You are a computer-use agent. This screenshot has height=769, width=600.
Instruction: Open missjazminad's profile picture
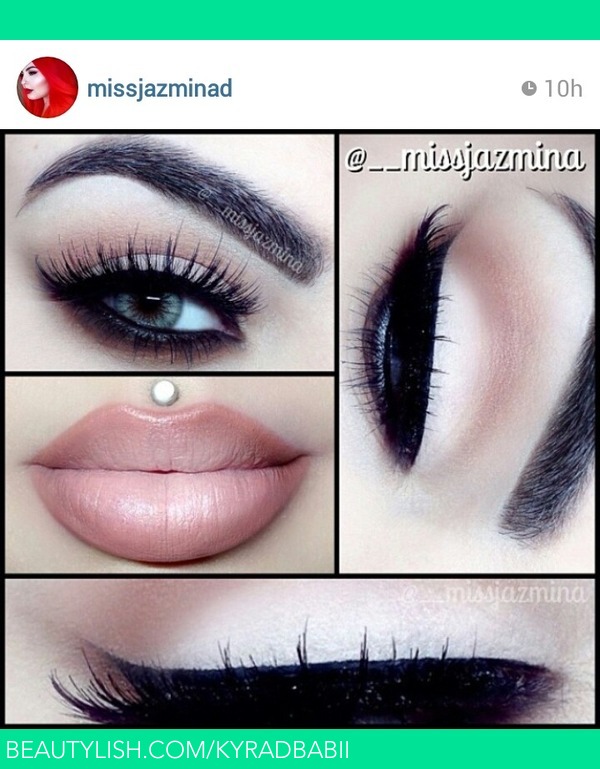47,88
